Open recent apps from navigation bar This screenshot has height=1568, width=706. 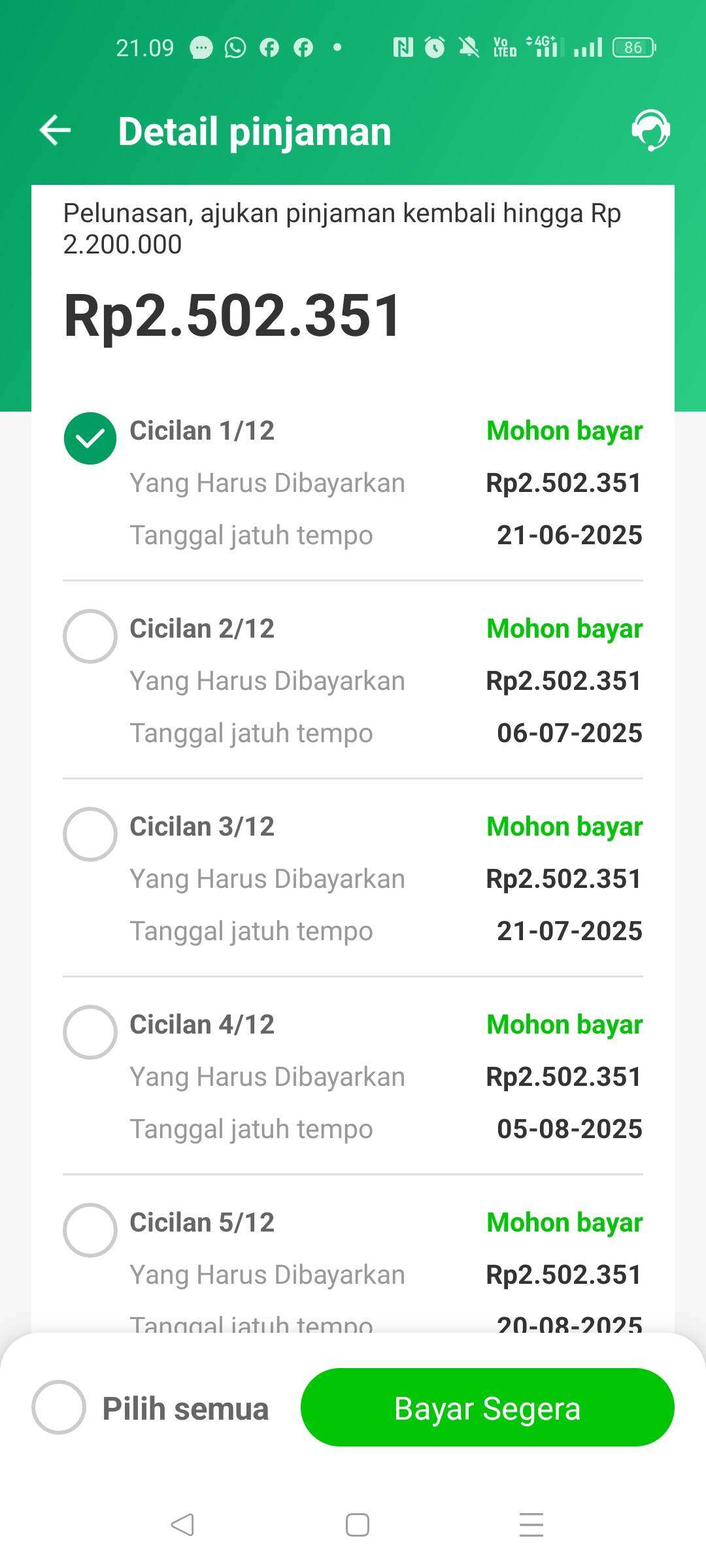pos(531,1525)
